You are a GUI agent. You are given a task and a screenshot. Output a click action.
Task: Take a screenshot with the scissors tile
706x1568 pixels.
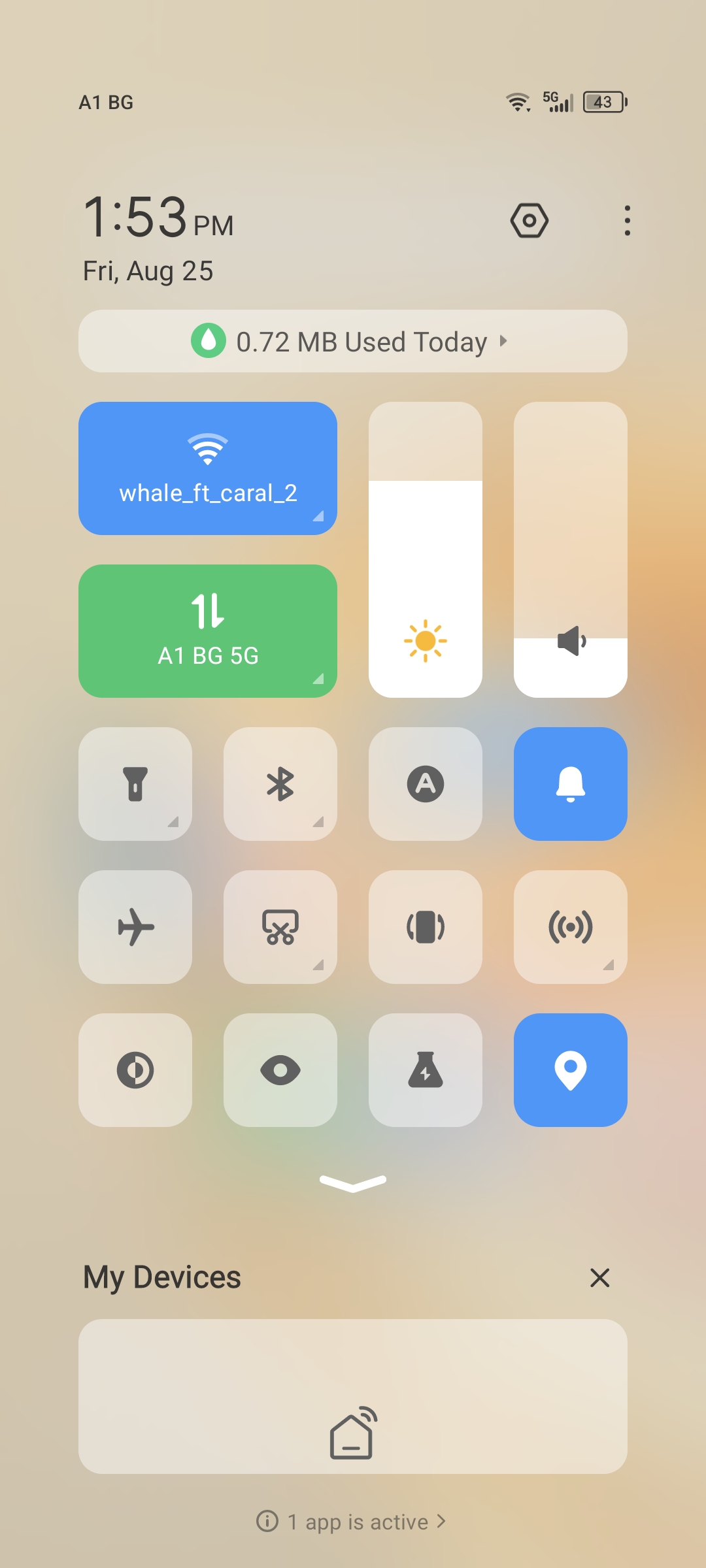point(280,927)
